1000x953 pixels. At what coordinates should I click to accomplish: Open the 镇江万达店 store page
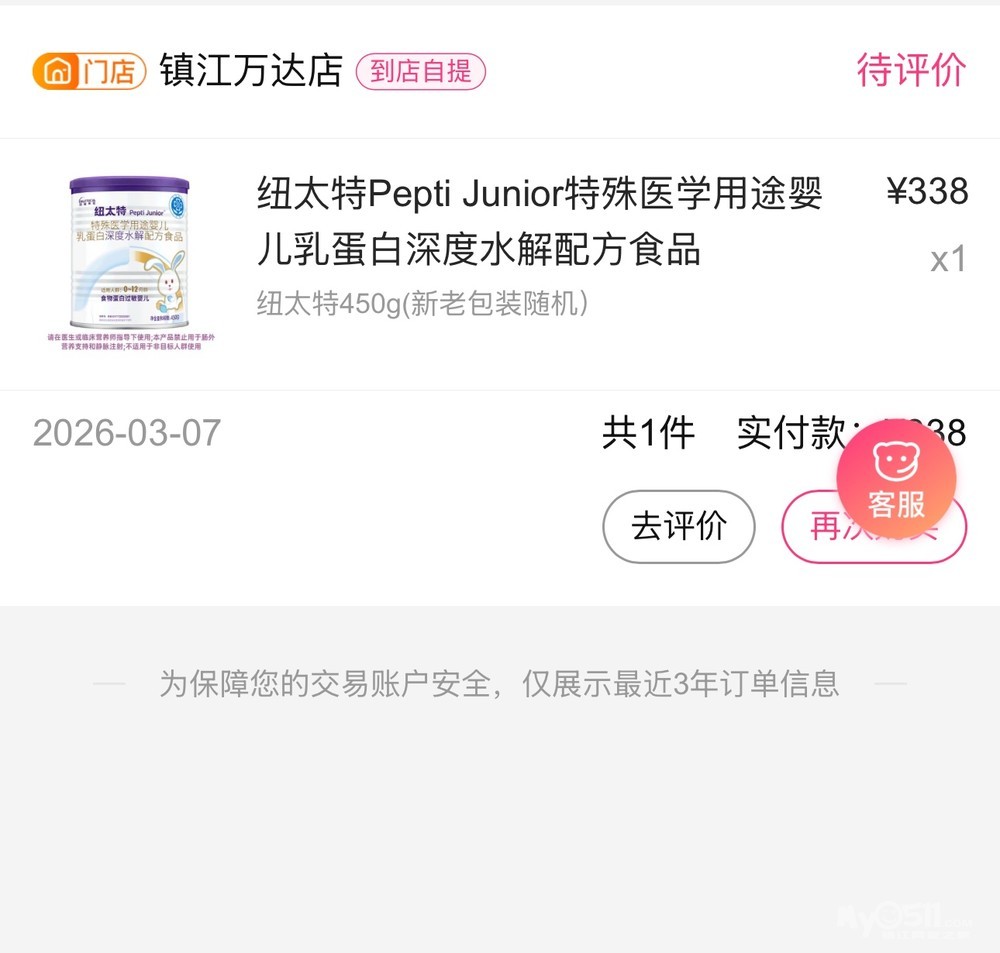tap(250, 72)
